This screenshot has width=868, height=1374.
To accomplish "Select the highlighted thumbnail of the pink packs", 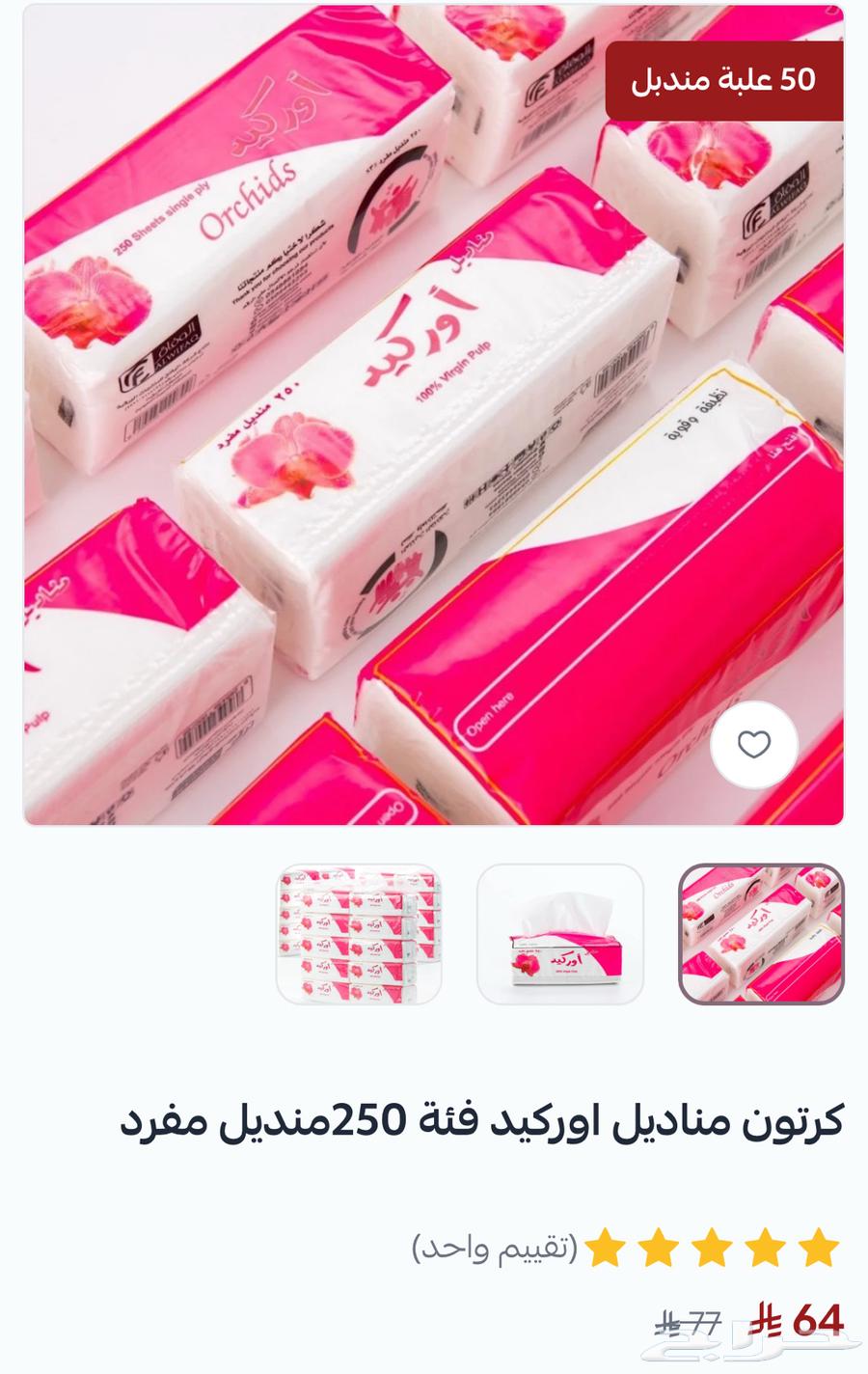I will tap(761, 934).
